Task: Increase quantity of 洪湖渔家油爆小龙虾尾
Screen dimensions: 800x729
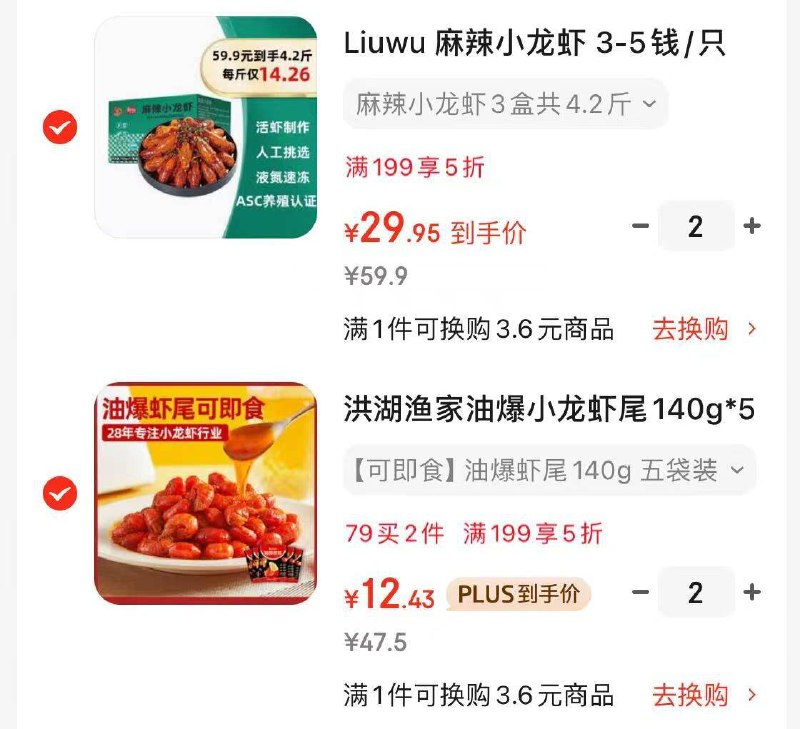Action: (752, 592)
